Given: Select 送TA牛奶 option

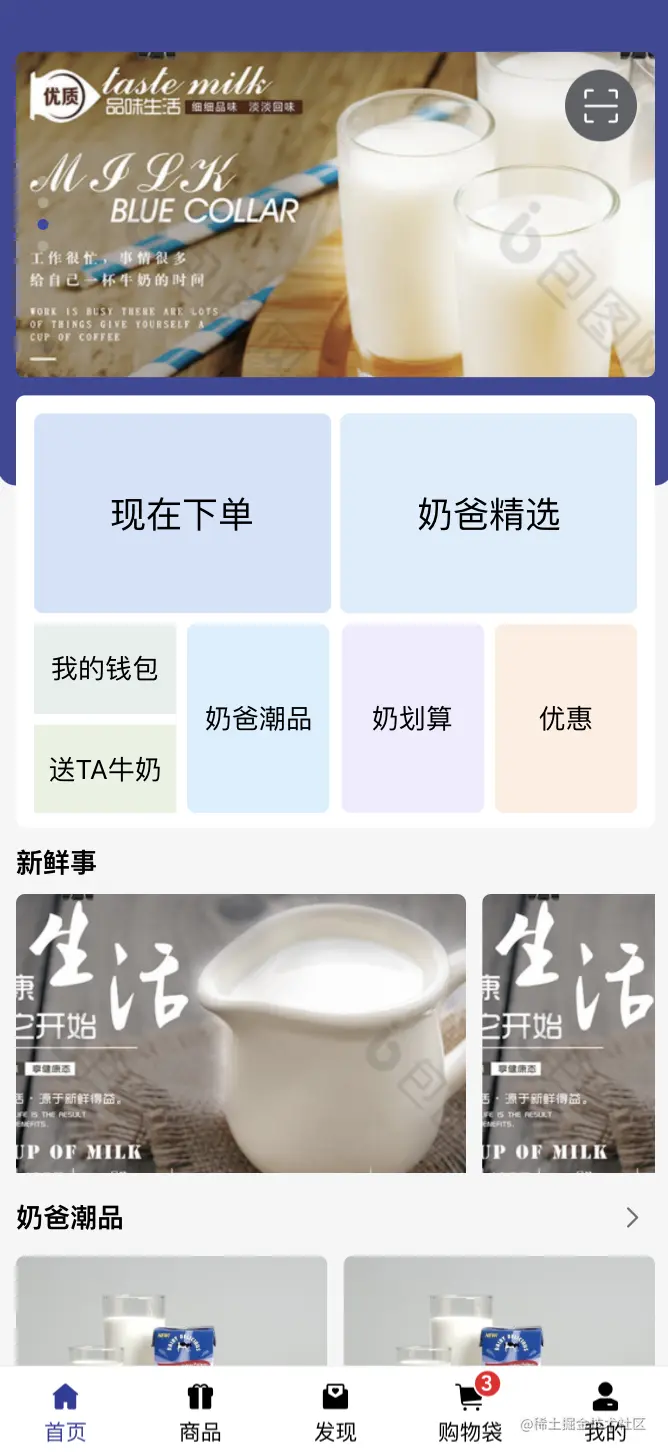Looking at the screenshot, I should coord(105,769).
